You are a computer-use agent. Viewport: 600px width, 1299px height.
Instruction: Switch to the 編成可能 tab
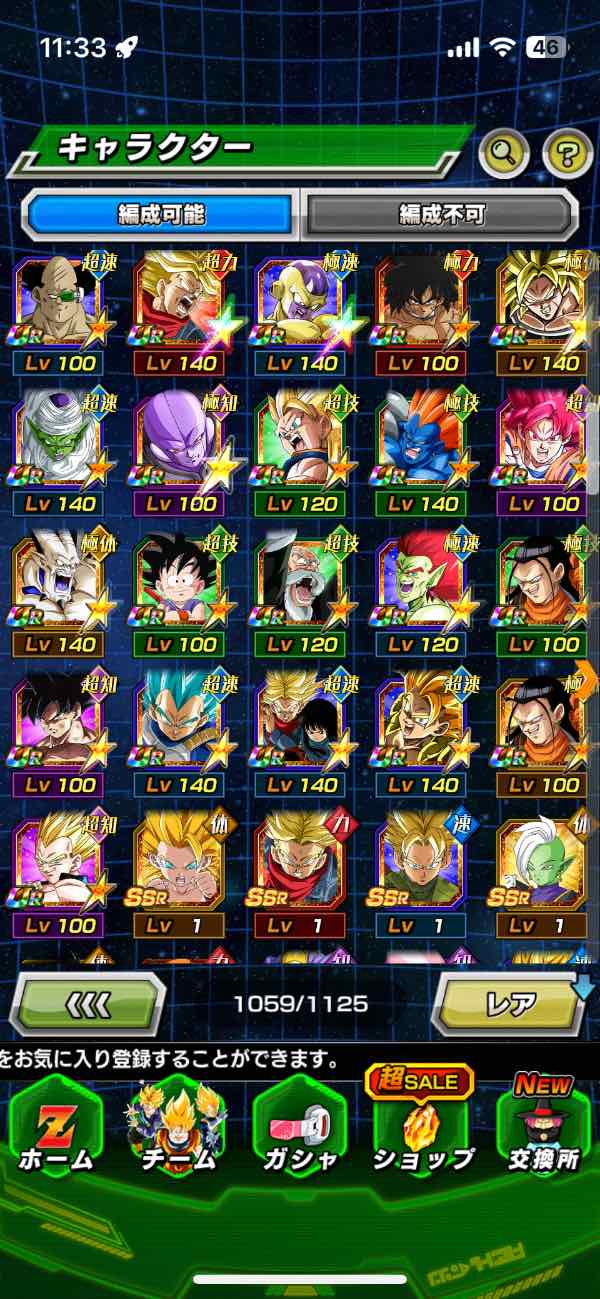[x=160, y=213]
